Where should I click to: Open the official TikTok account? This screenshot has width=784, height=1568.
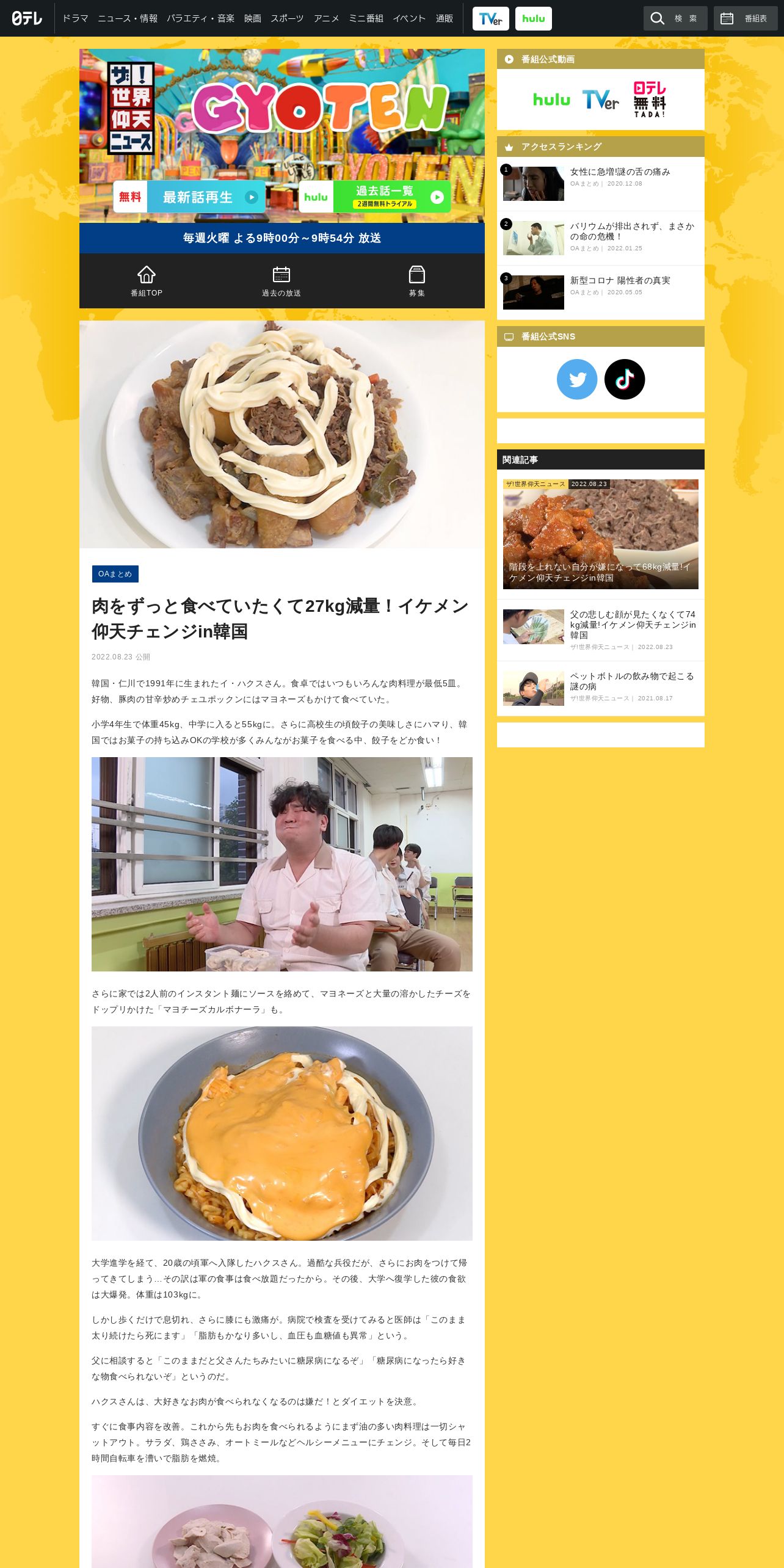(x=625, y=379)
